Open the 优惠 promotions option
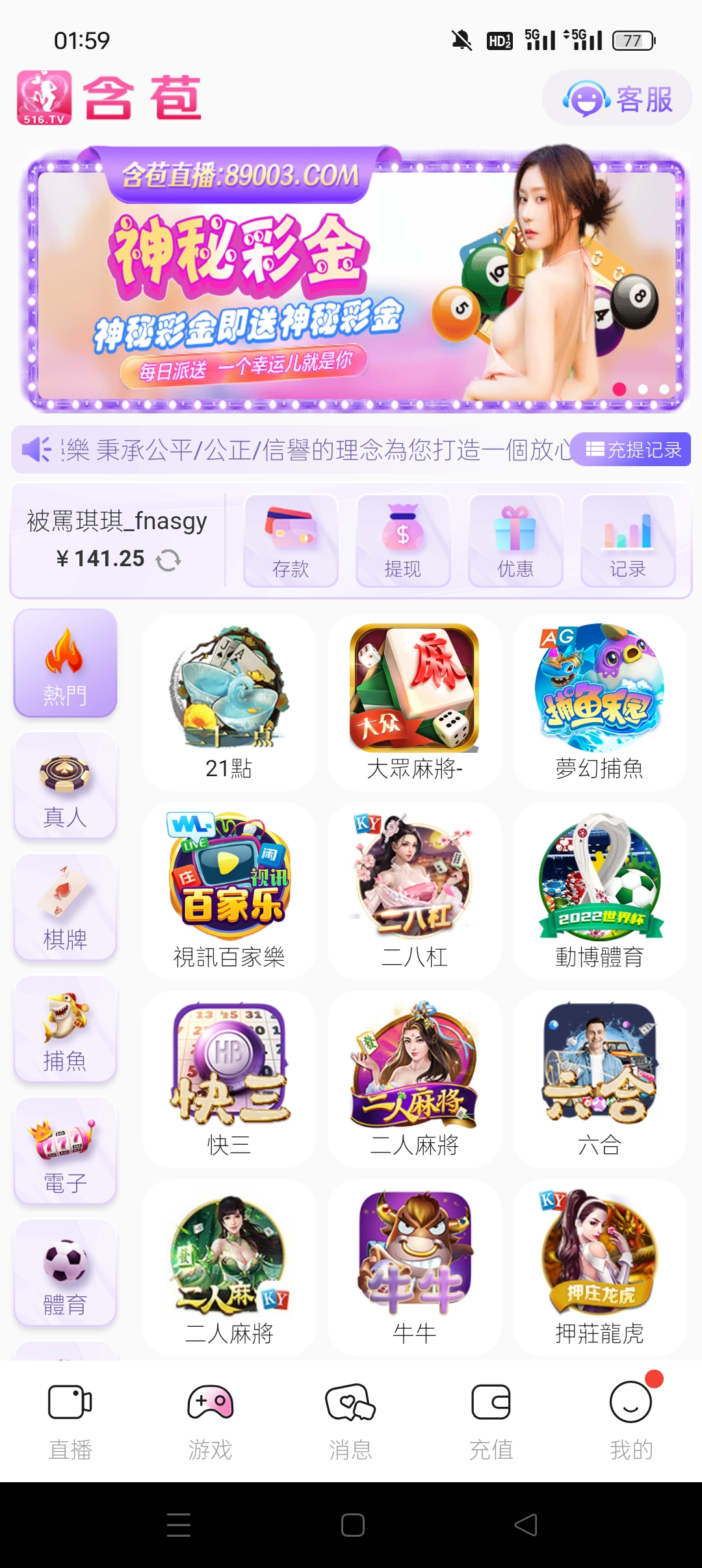Screen dimensions: 702x1568 click(x=515, y=541)
